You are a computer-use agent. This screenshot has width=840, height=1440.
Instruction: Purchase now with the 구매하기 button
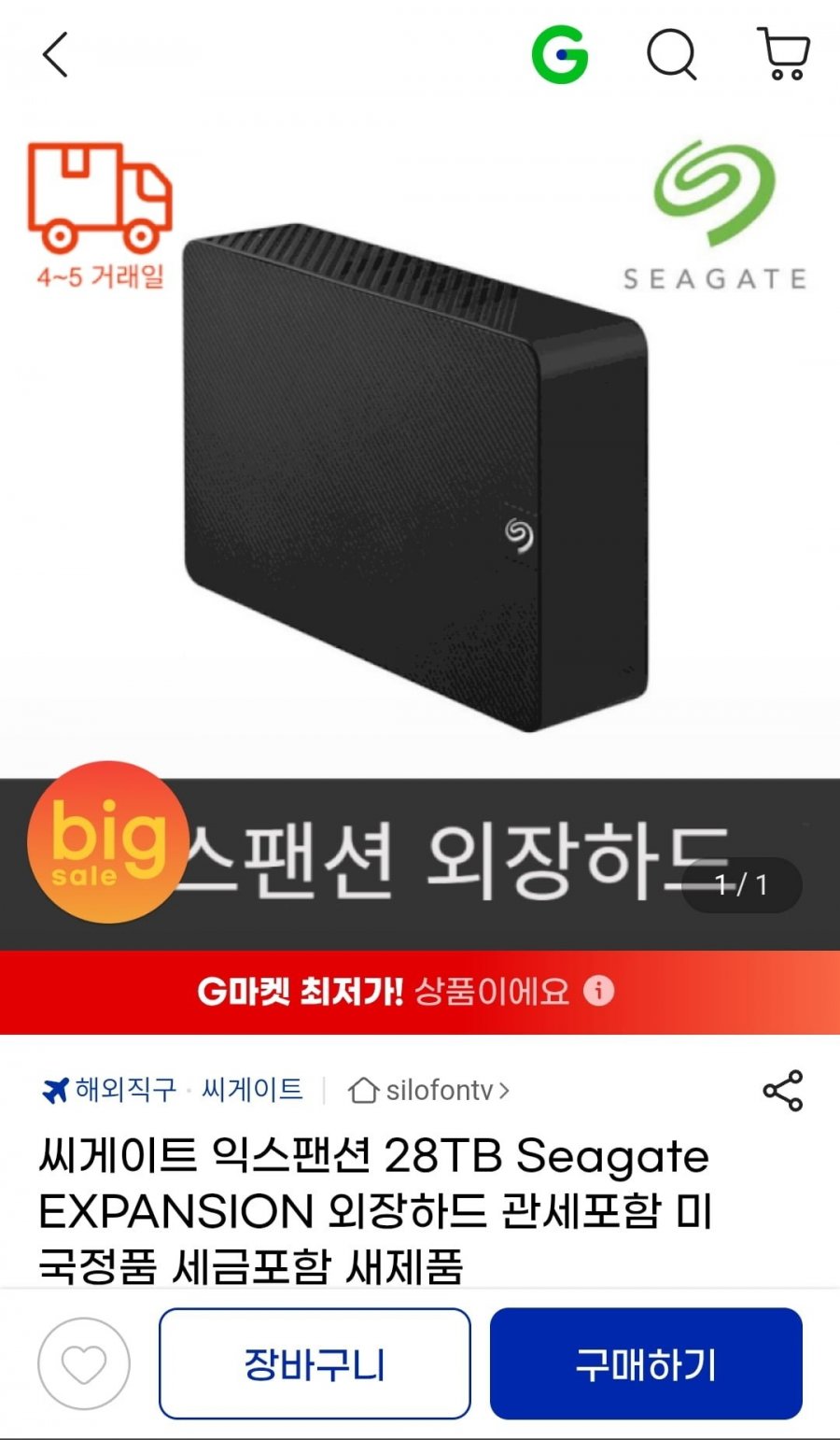click(647, 1364)
